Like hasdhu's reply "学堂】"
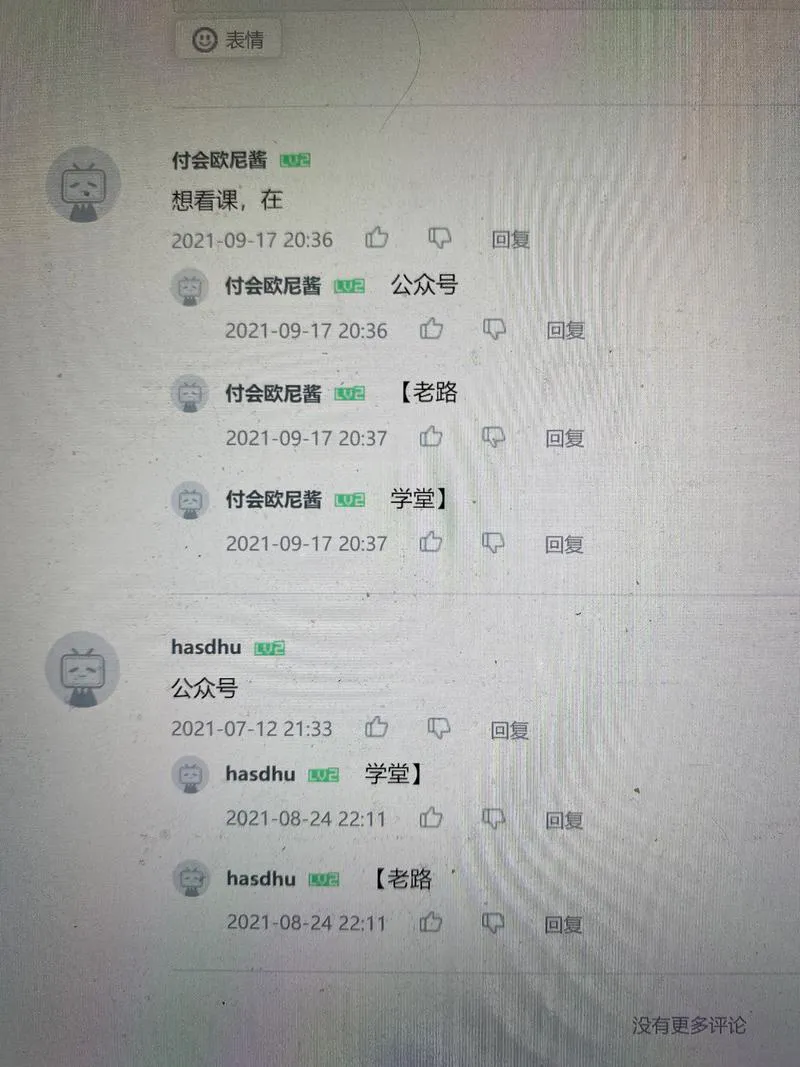Screen dimensions: 800x1067 (431, 817)
